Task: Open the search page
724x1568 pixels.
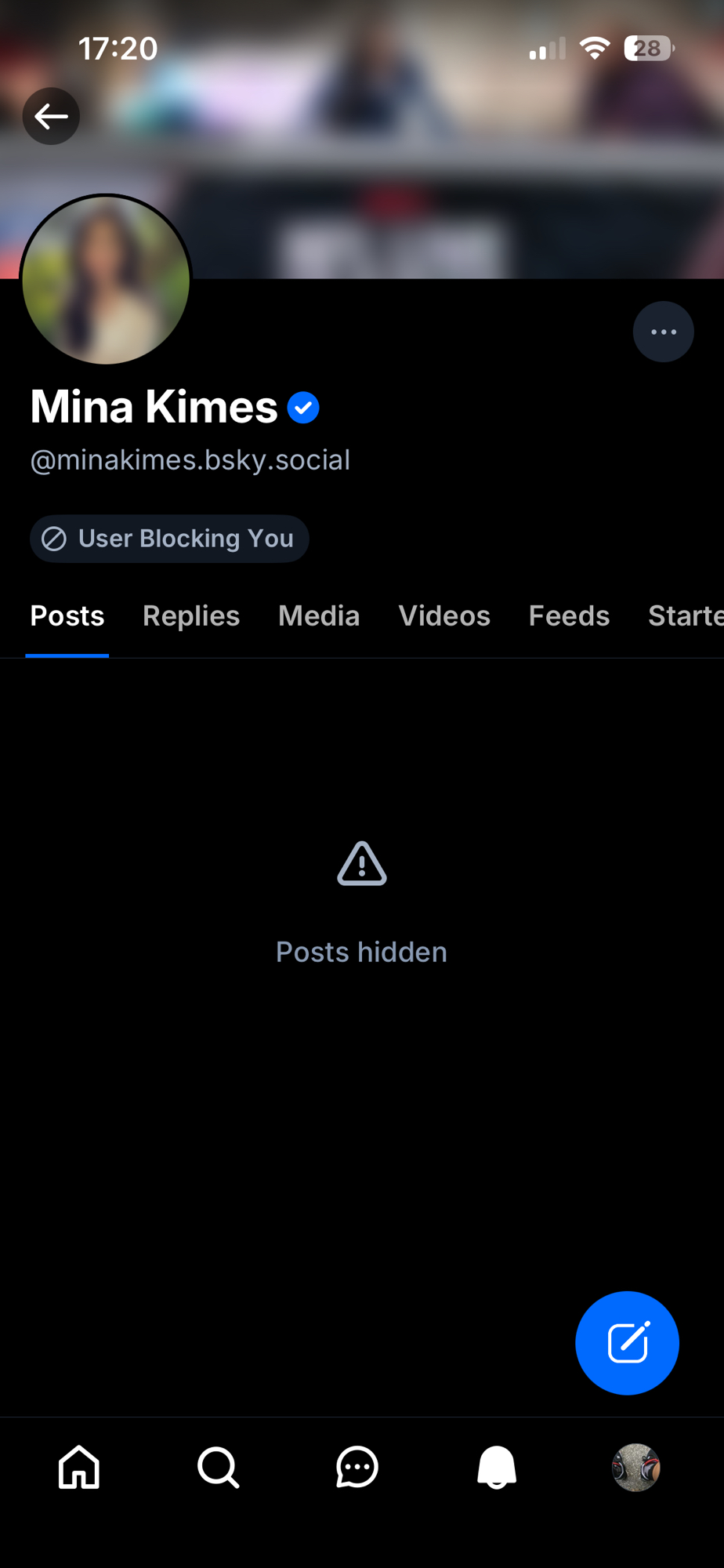Action: (218, 1467)
